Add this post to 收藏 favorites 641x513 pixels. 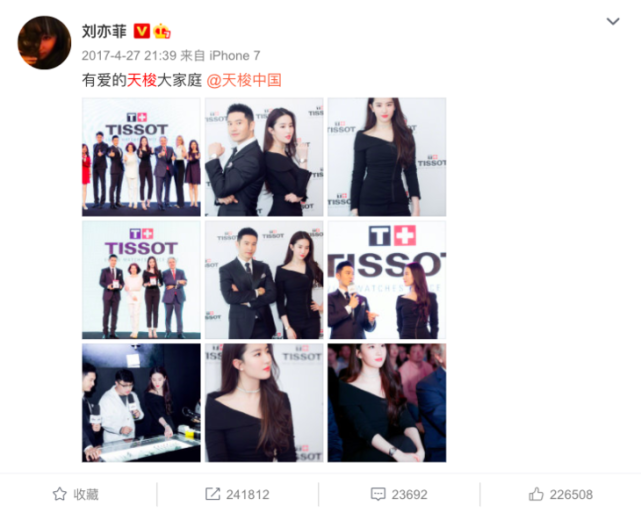[76, 494]
